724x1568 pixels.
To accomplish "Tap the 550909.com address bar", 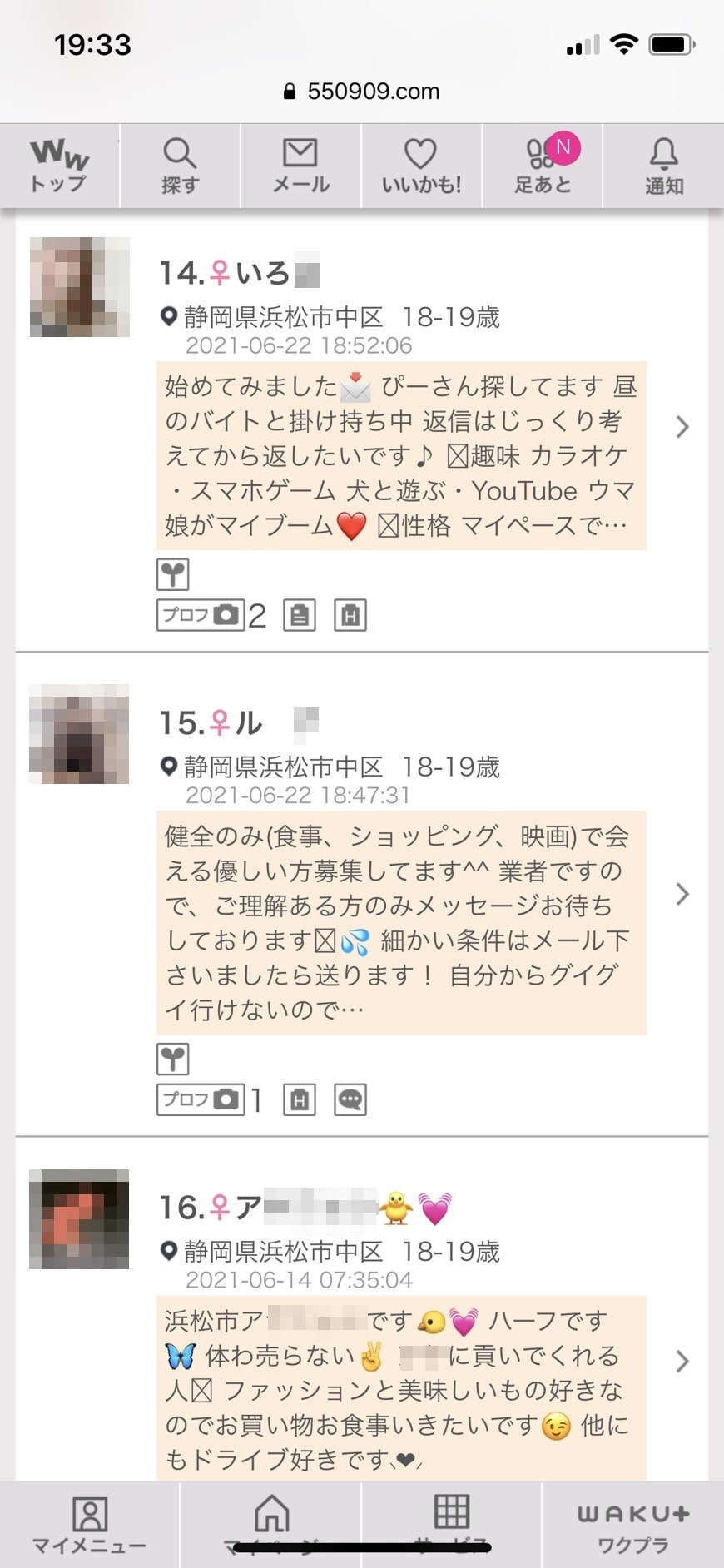I will 362,92.
